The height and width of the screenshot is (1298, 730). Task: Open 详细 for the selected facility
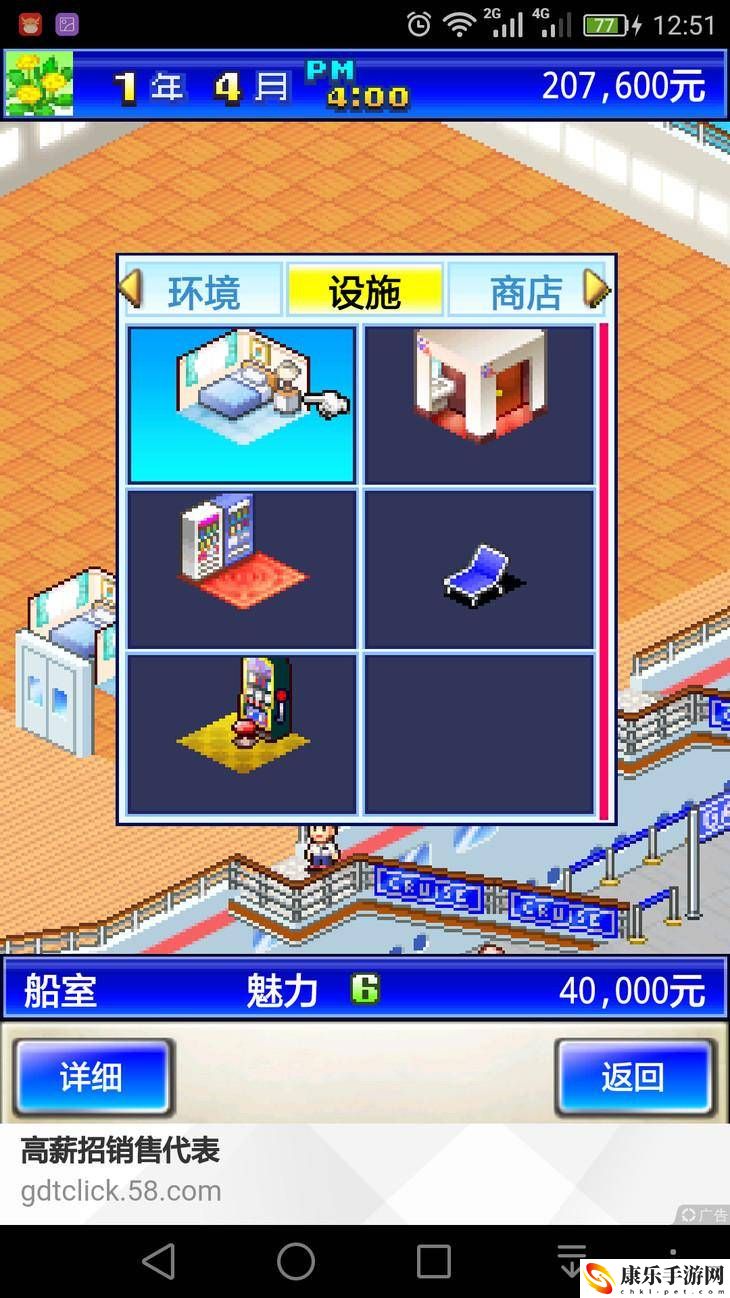(93, 1077)
